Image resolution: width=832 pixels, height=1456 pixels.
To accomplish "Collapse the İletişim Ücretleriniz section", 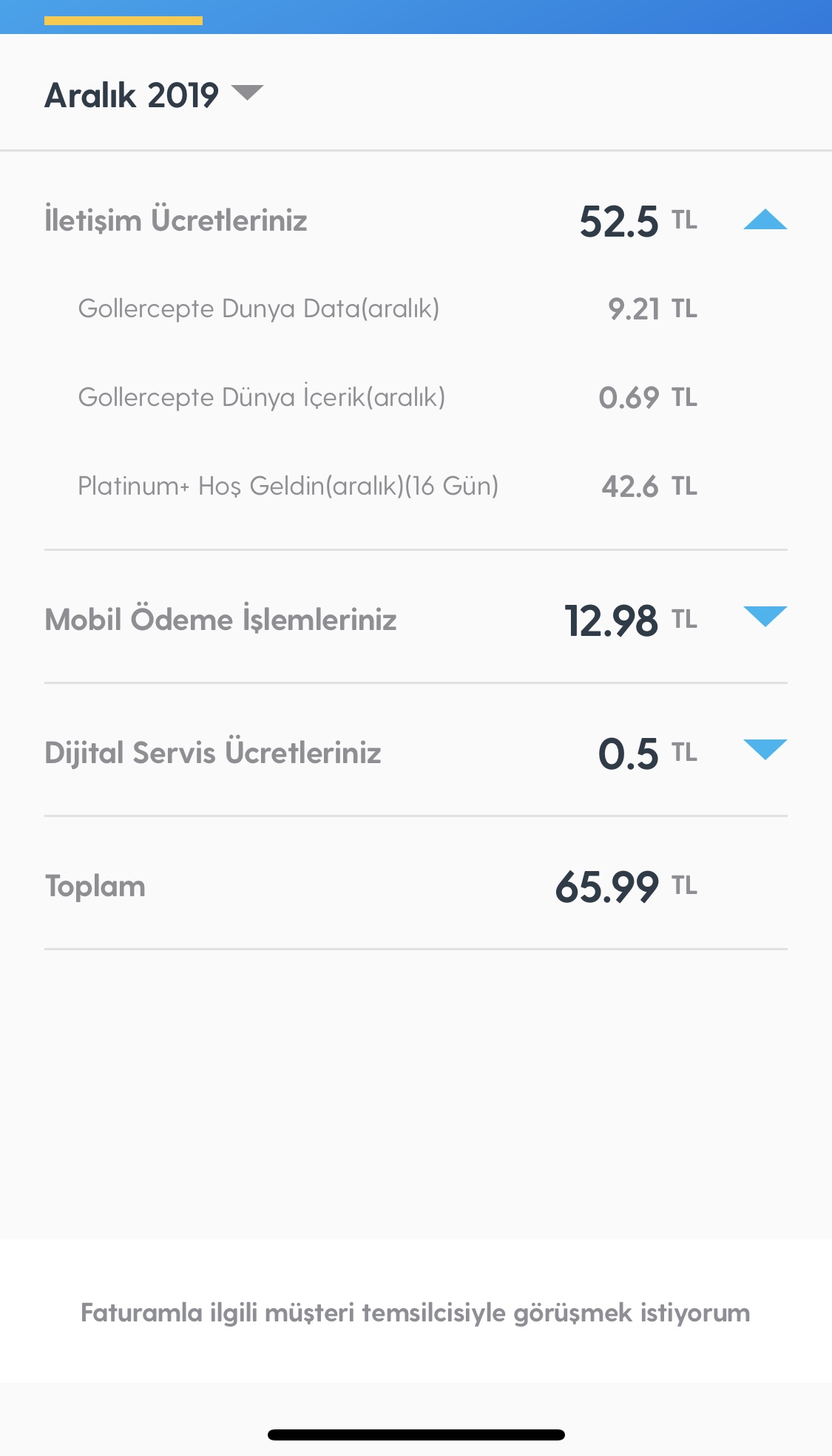I will pyautogui.click(x=765, y=220).
